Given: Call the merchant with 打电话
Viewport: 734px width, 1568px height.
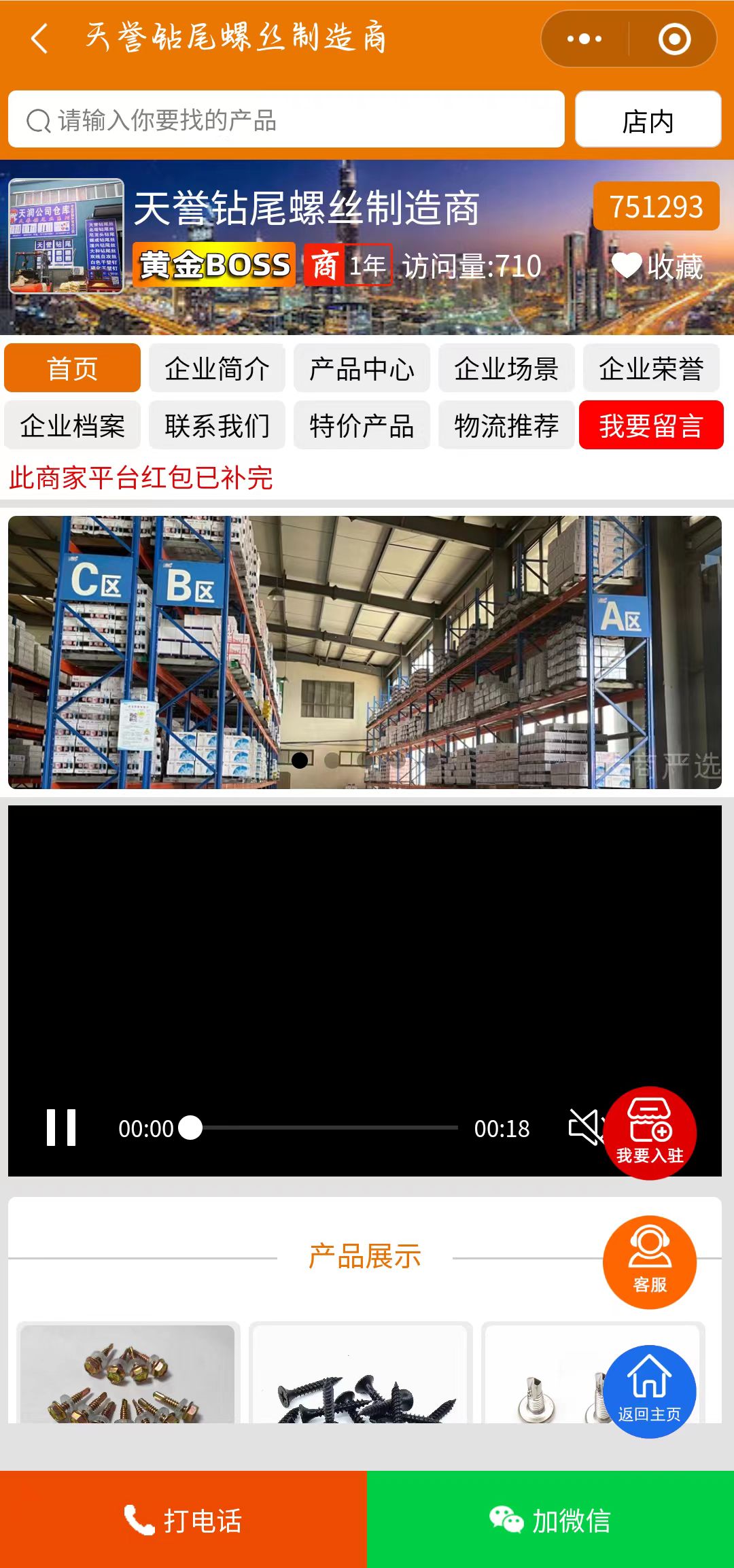Looking at the screenshot, I should pos(183,1520).
